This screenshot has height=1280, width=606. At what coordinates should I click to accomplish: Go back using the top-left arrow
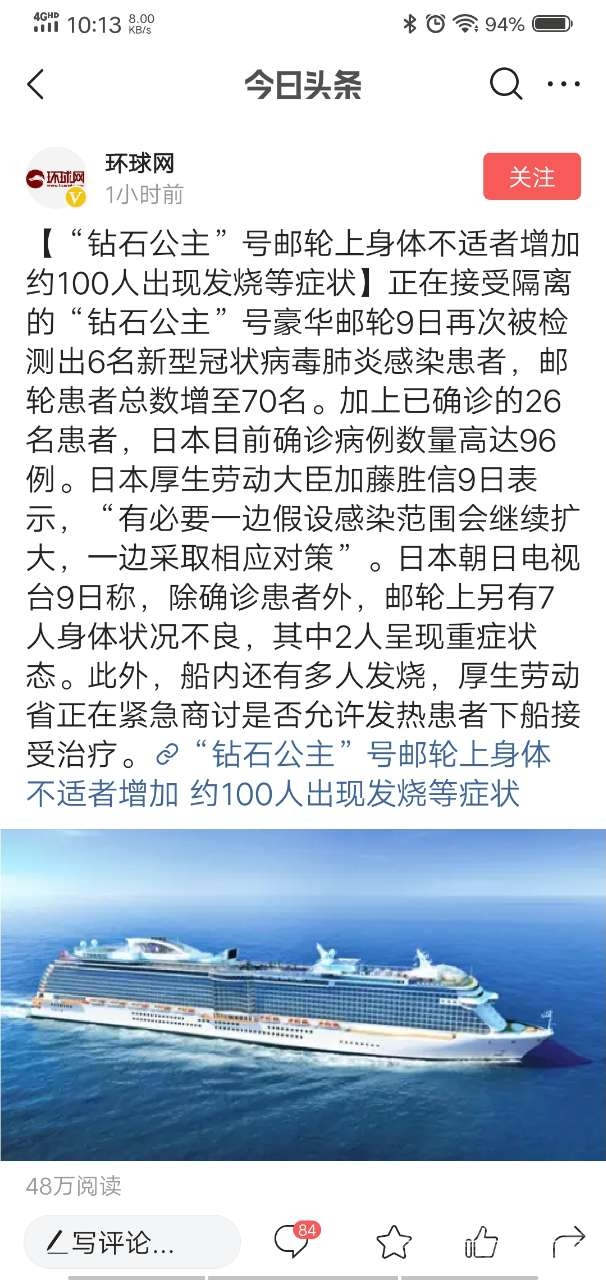coord(36,85)
